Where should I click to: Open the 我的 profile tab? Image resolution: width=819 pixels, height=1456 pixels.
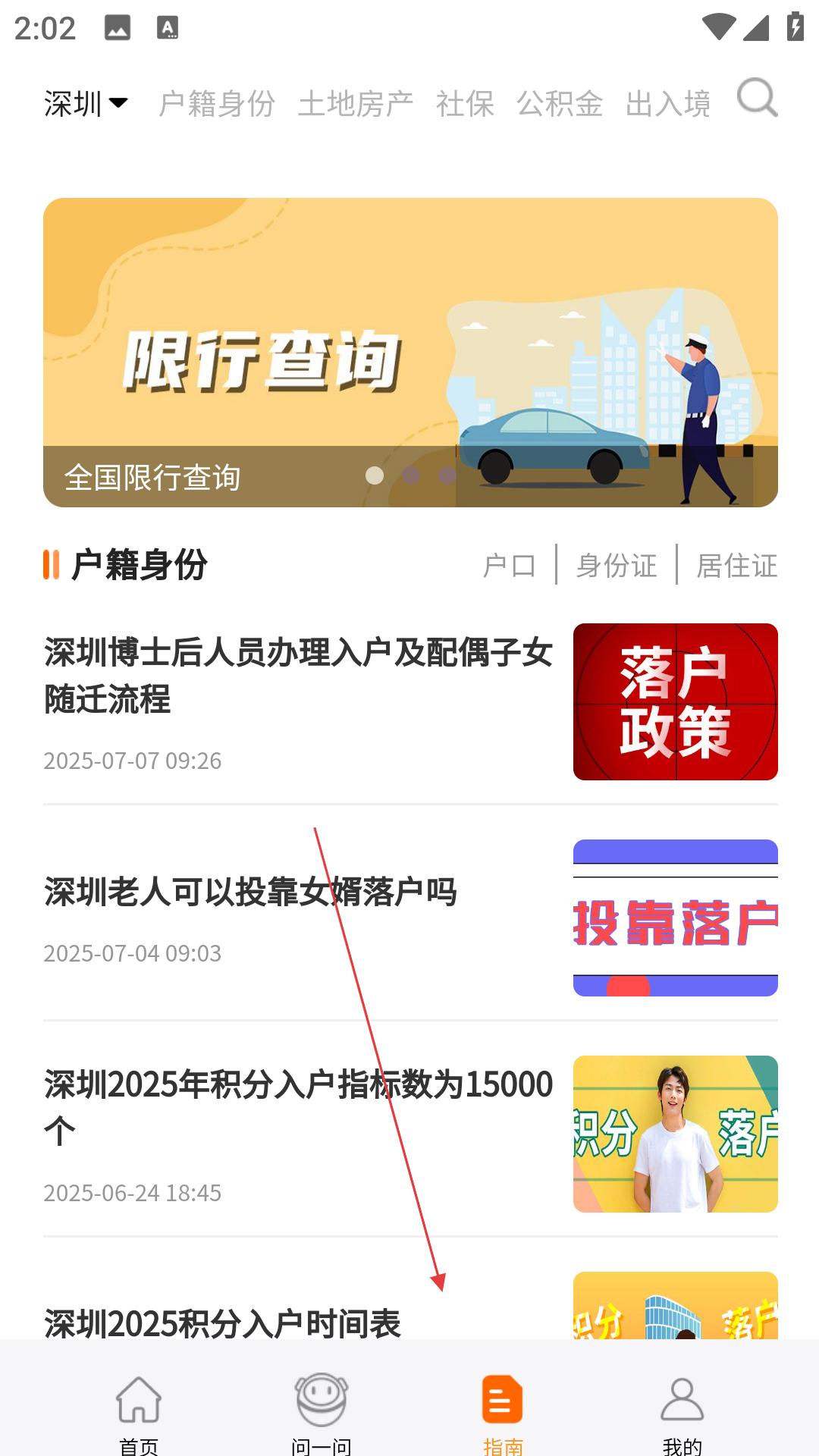click(682, 1414)
